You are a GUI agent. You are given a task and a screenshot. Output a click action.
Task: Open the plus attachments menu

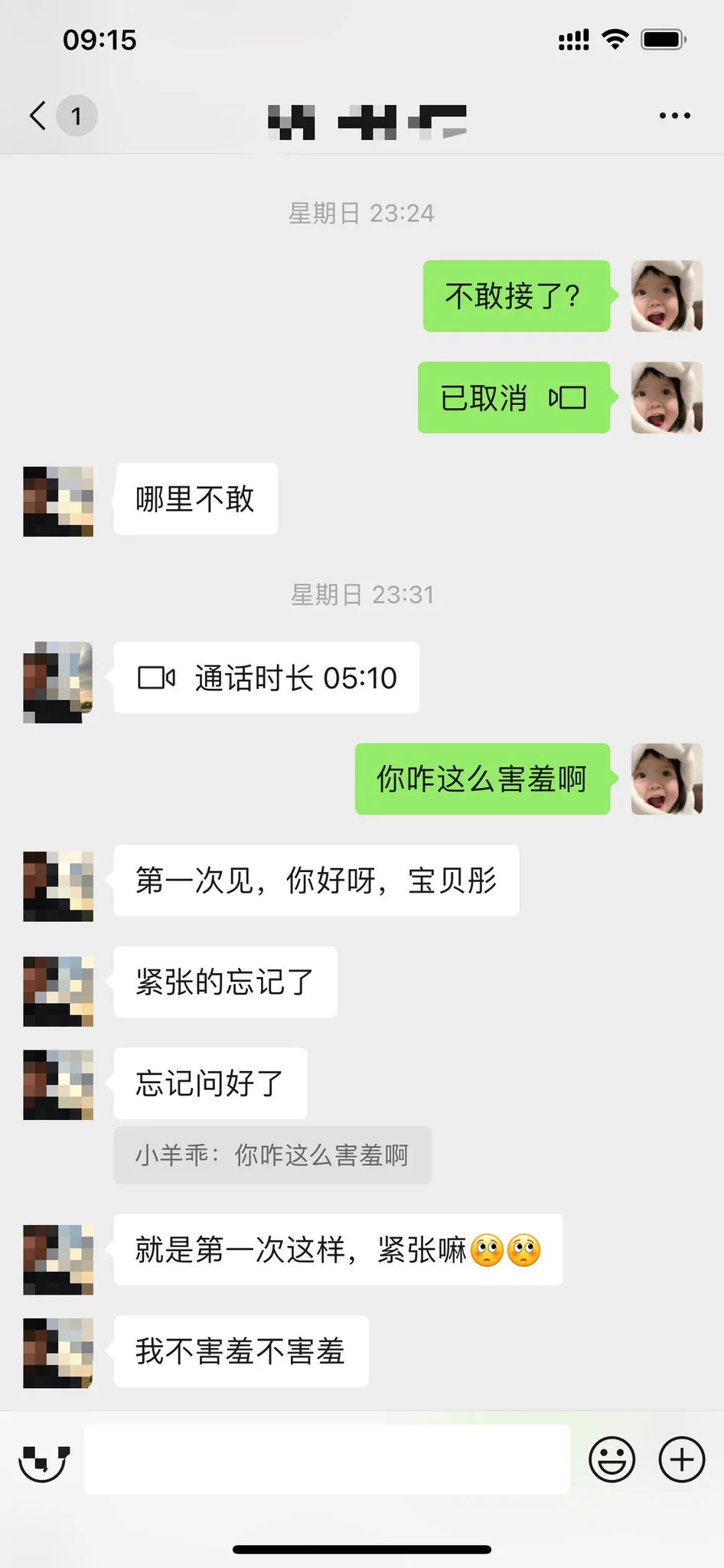(x=681, y=1459)
